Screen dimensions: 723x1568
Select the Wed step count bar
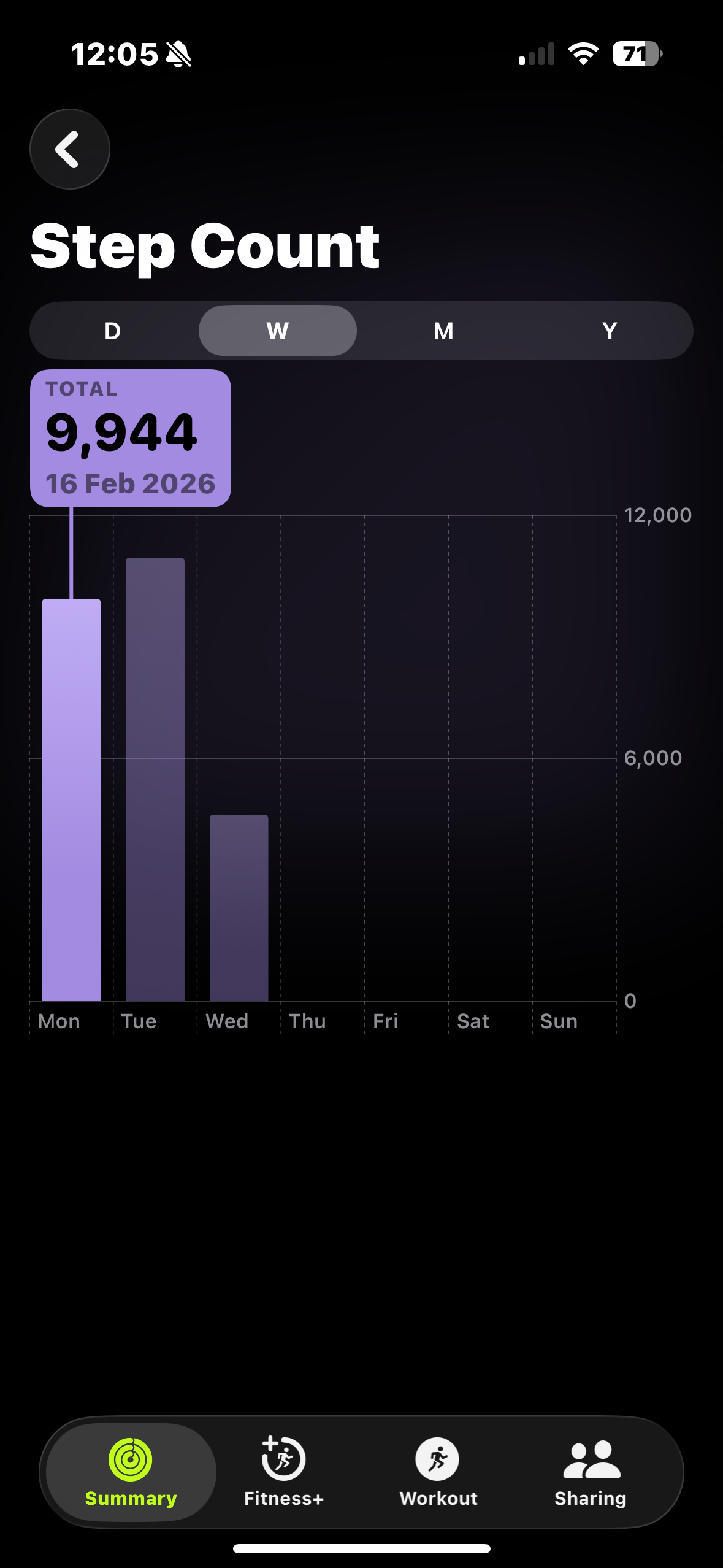click(239, 907)
